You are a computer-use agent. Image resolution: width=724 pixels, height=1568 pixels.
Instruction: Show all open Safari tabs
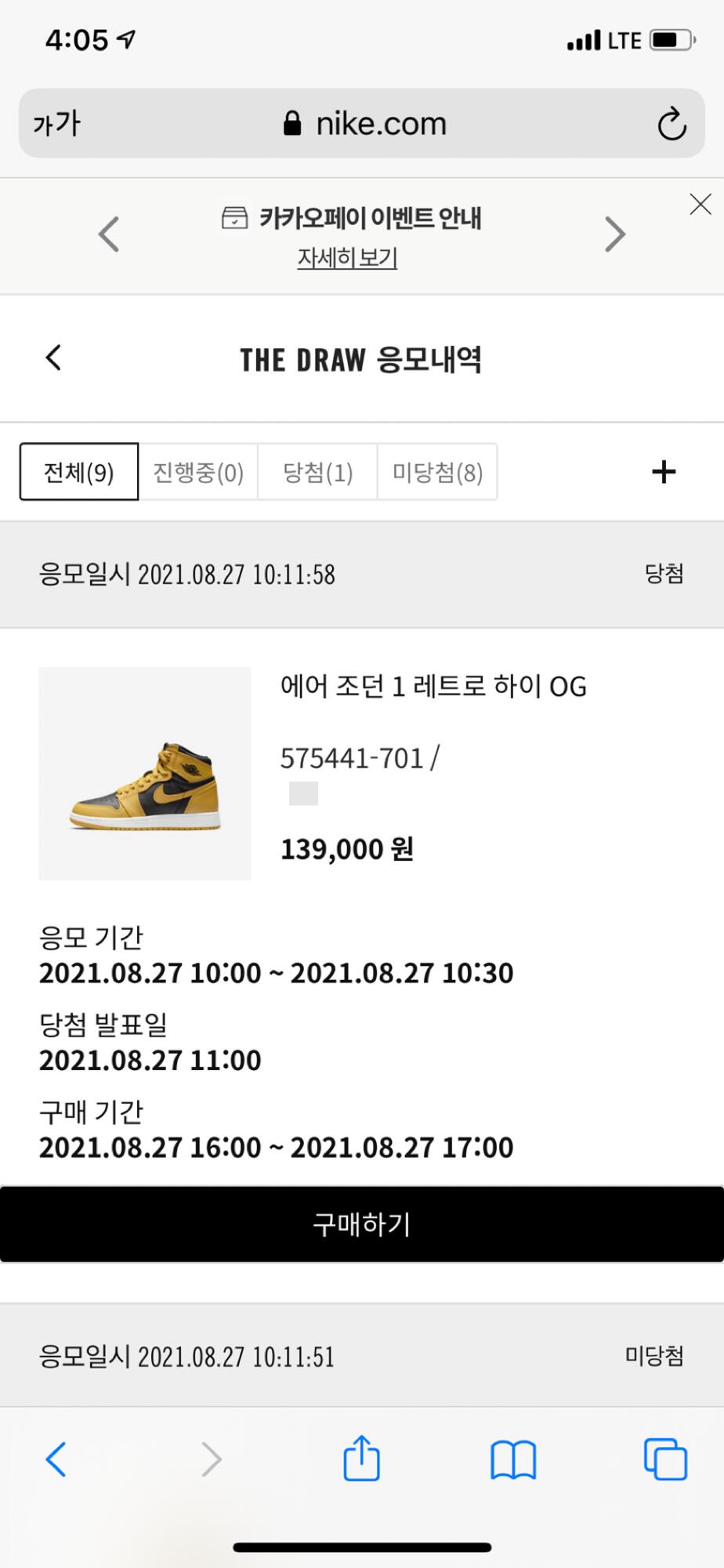[665, 1459]
